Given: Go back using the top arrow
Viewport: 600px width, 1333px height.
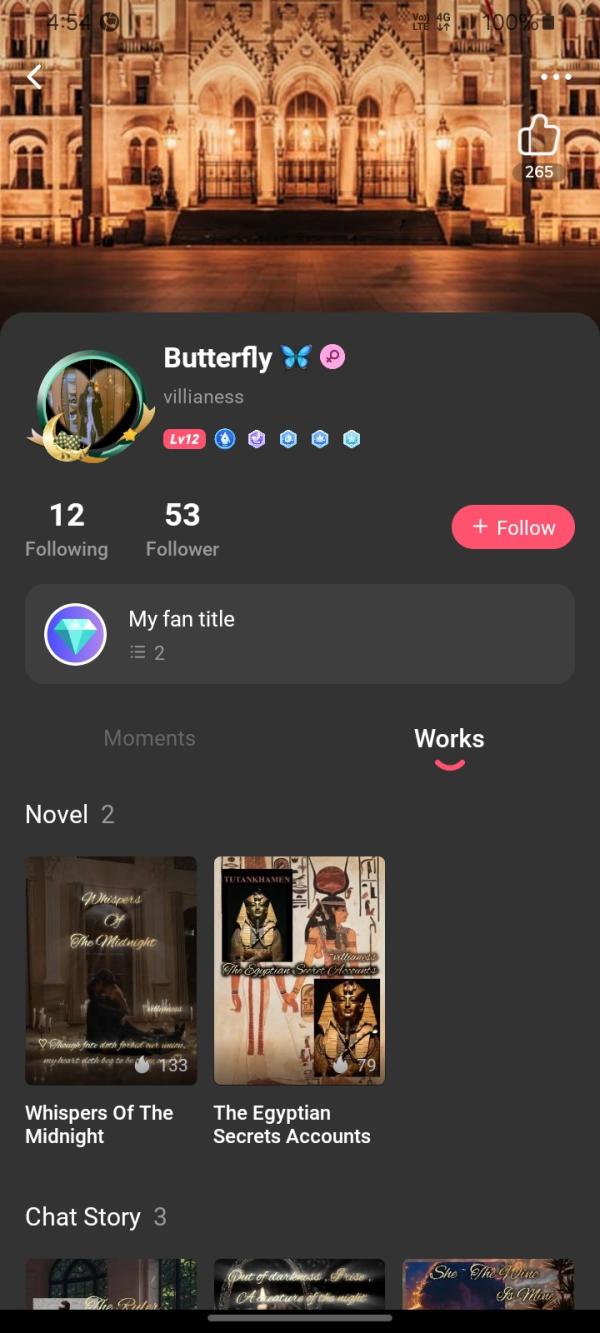Looking at the screenshot, I should [x=35, y=76].
